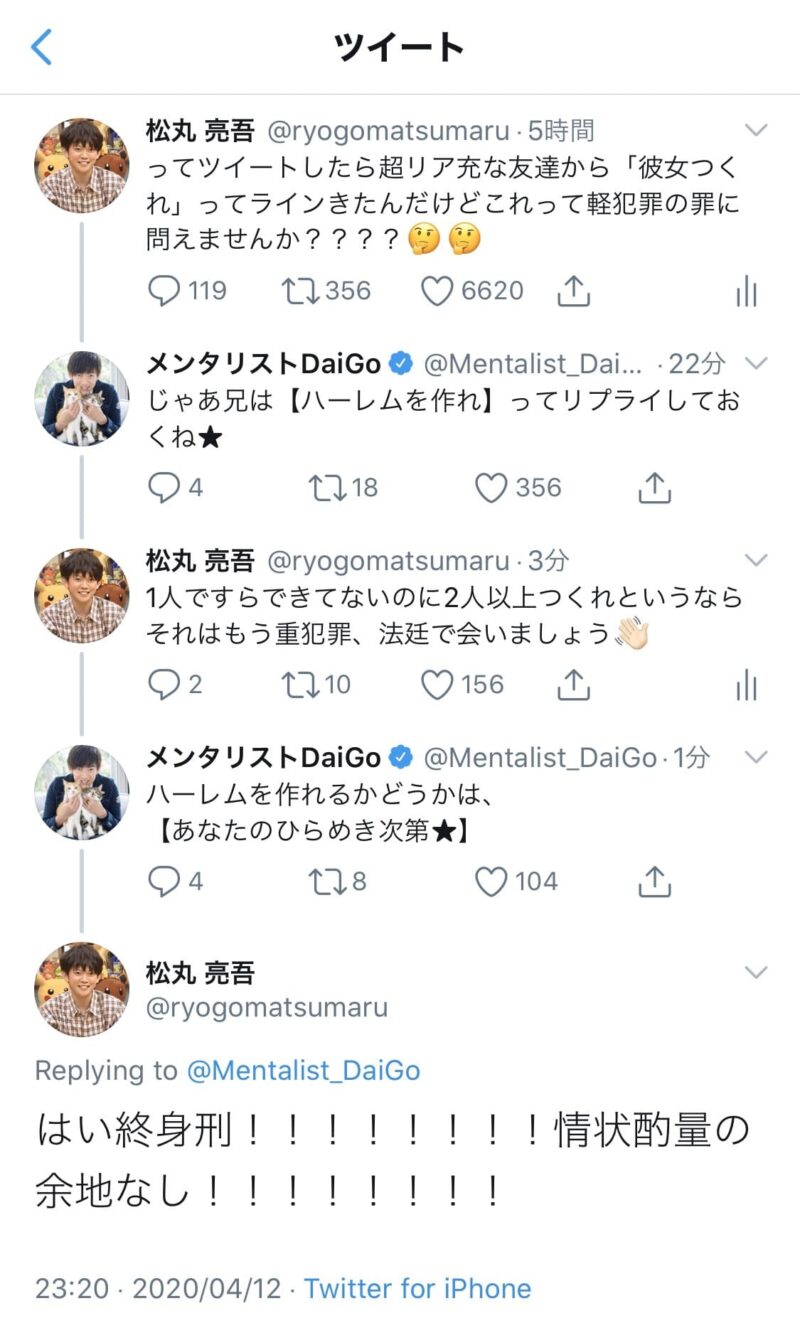Like DaiGo's 1分 tweet with 104 likes
The height and width of the screenshot is (1318, 800).
point(491,882)
